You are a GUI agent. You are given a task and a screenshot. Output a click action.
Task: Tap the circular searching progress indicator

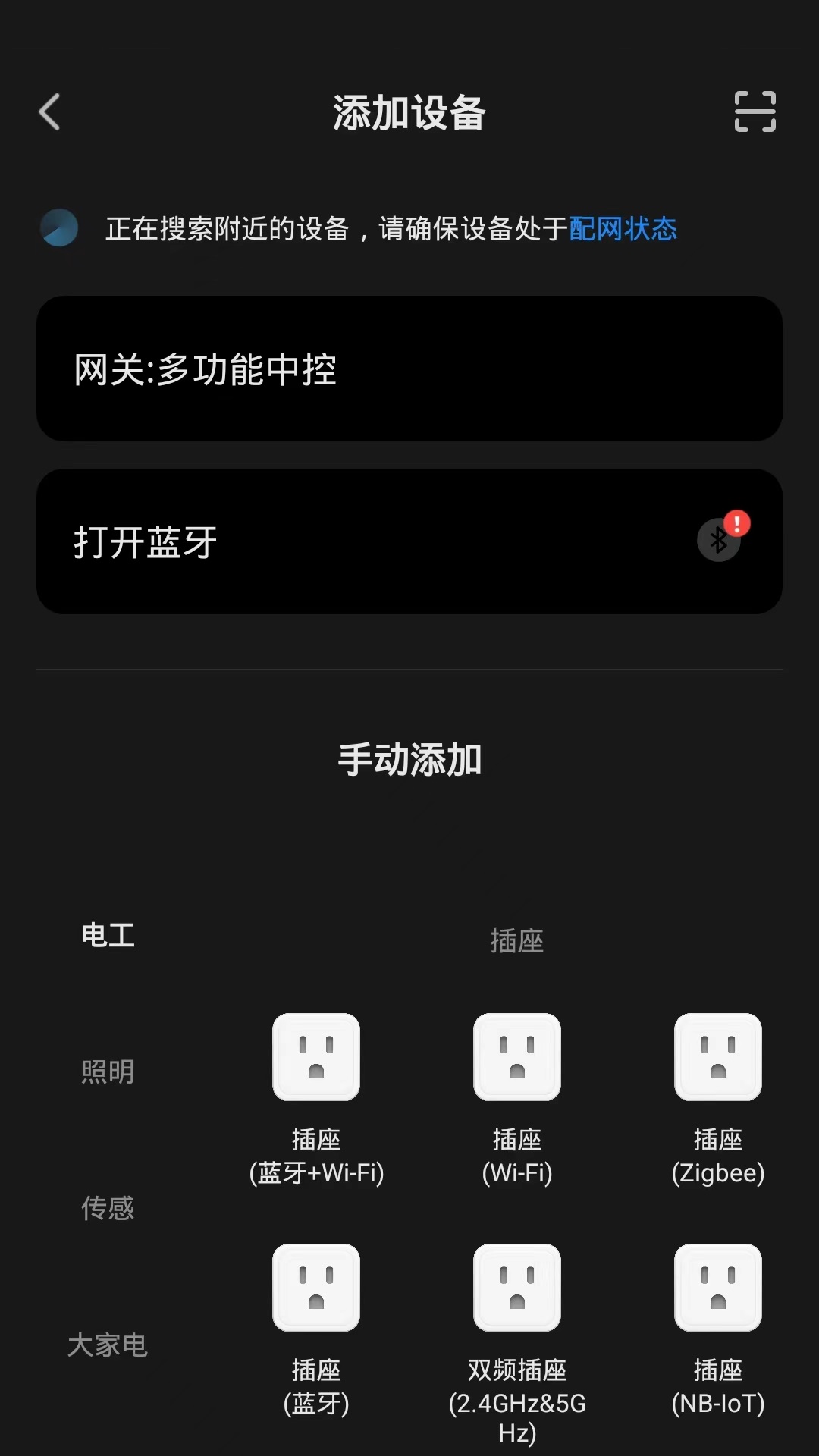pyautogui.click(x=58, y=227)
